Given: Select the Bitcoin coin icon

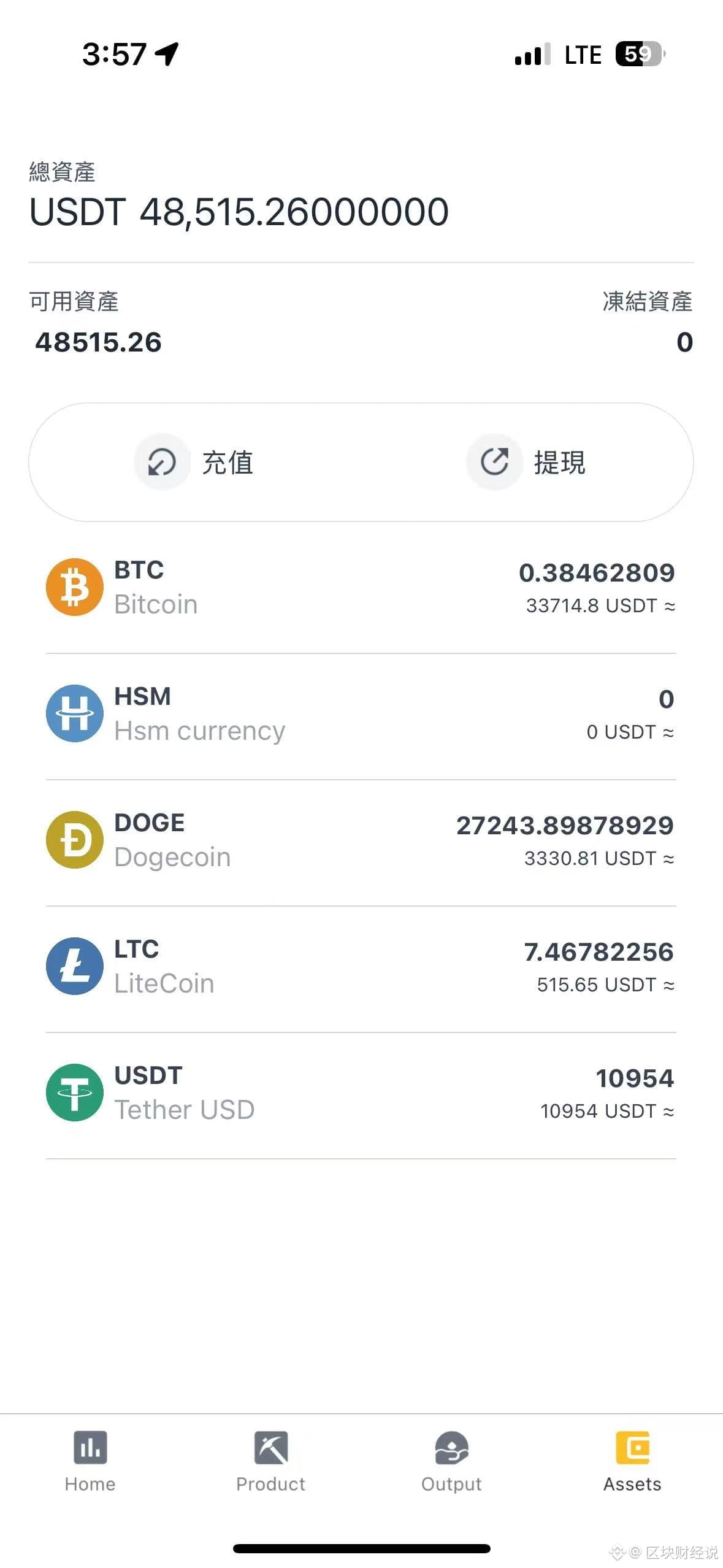Looking at the screenshot, I should pos(75,586).
